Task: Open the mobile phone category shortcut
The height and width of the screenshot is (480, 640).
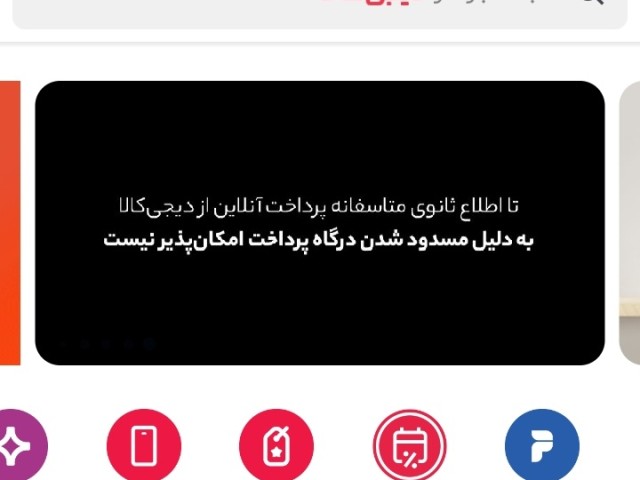Action: [x=143, y=446]
